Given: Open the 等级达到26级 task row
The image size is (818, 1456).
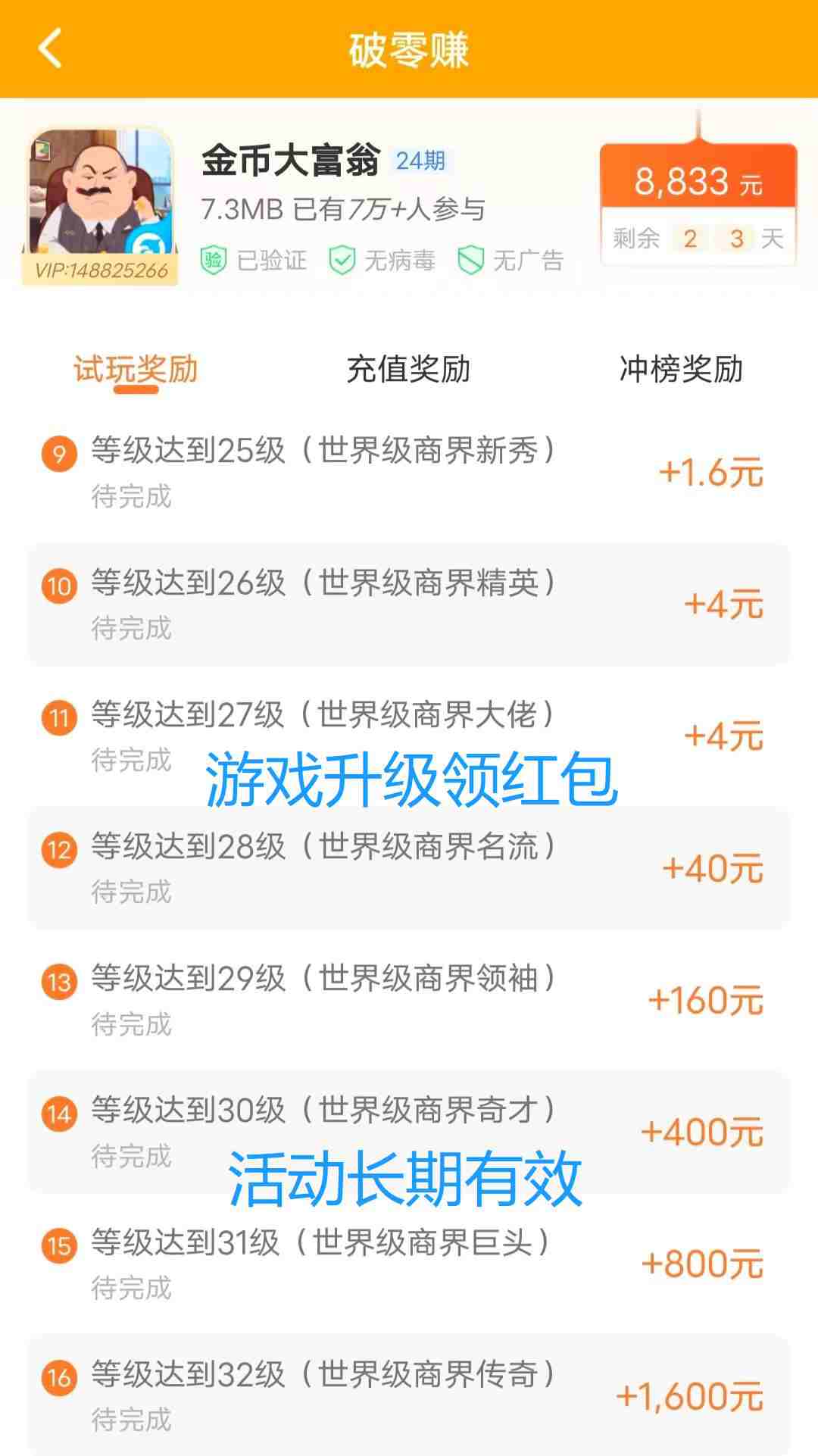Looking at the screenshot, I should tap(409, 605).
